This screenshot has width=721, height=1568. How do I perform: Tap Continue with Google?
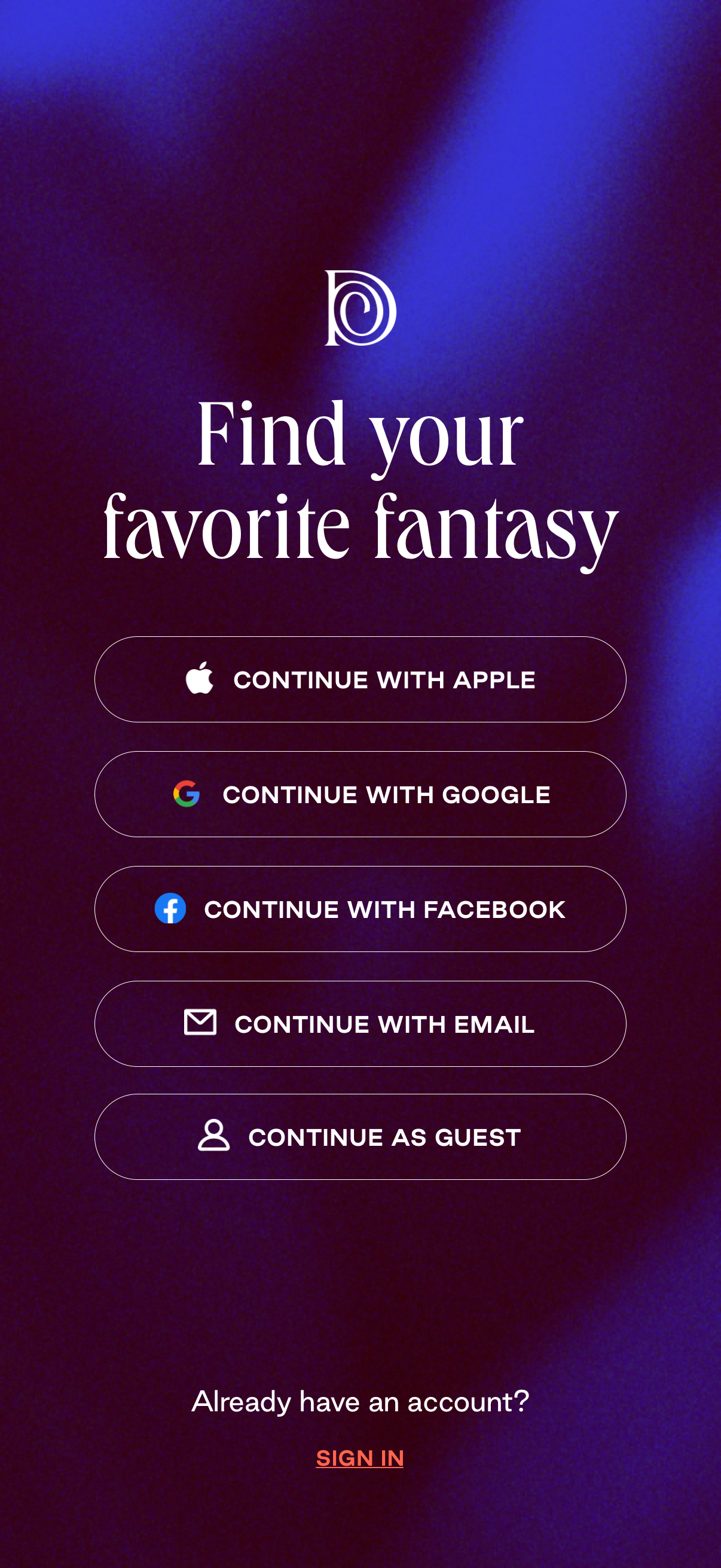pyautogui.click(x=360, y=794)
